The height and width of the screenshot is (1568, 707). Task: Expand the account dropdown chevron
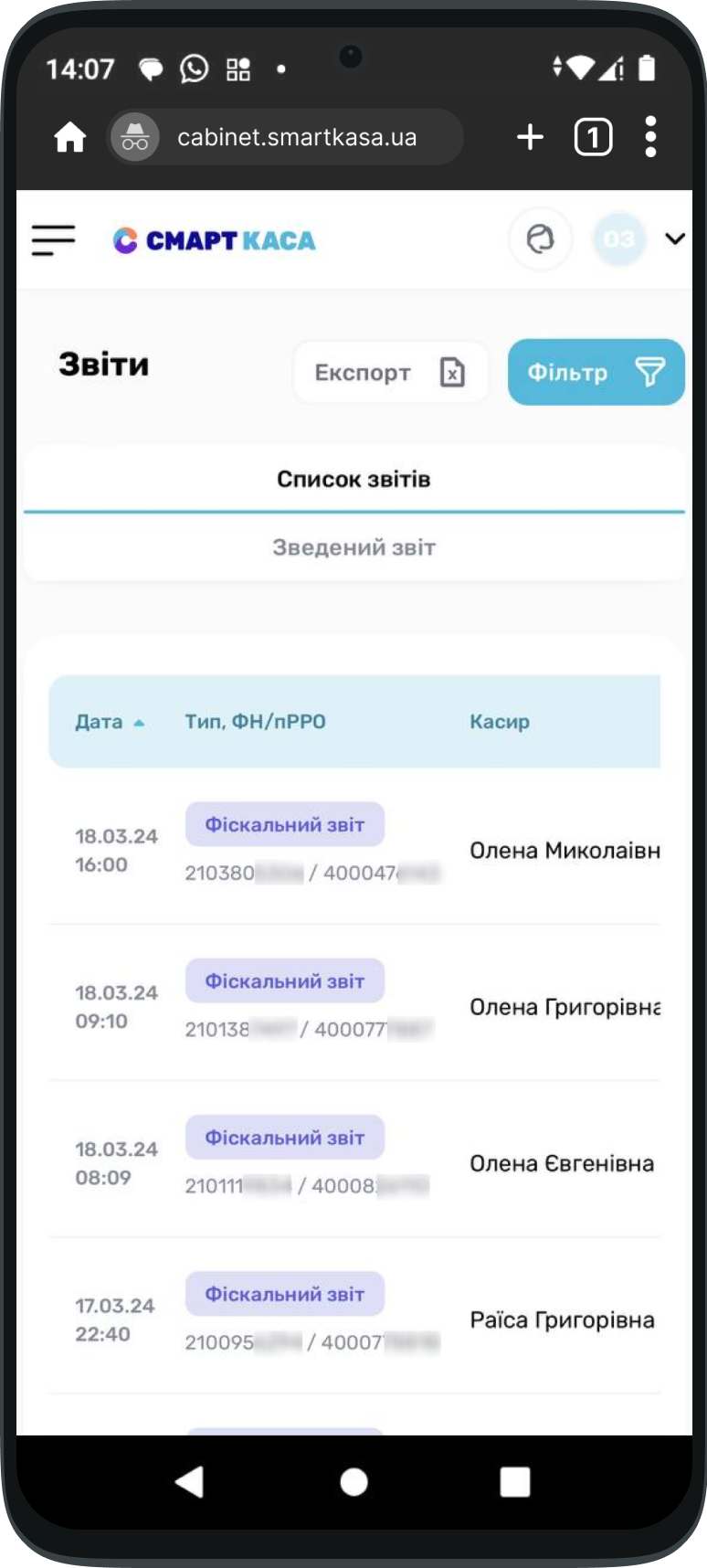click(x=675, y=239)
